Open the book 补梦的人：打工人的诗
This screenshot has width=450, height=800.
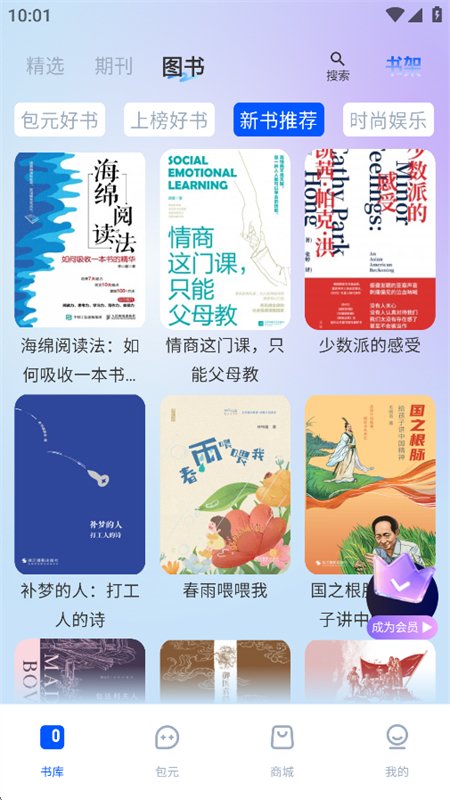[x=80, y=484]
